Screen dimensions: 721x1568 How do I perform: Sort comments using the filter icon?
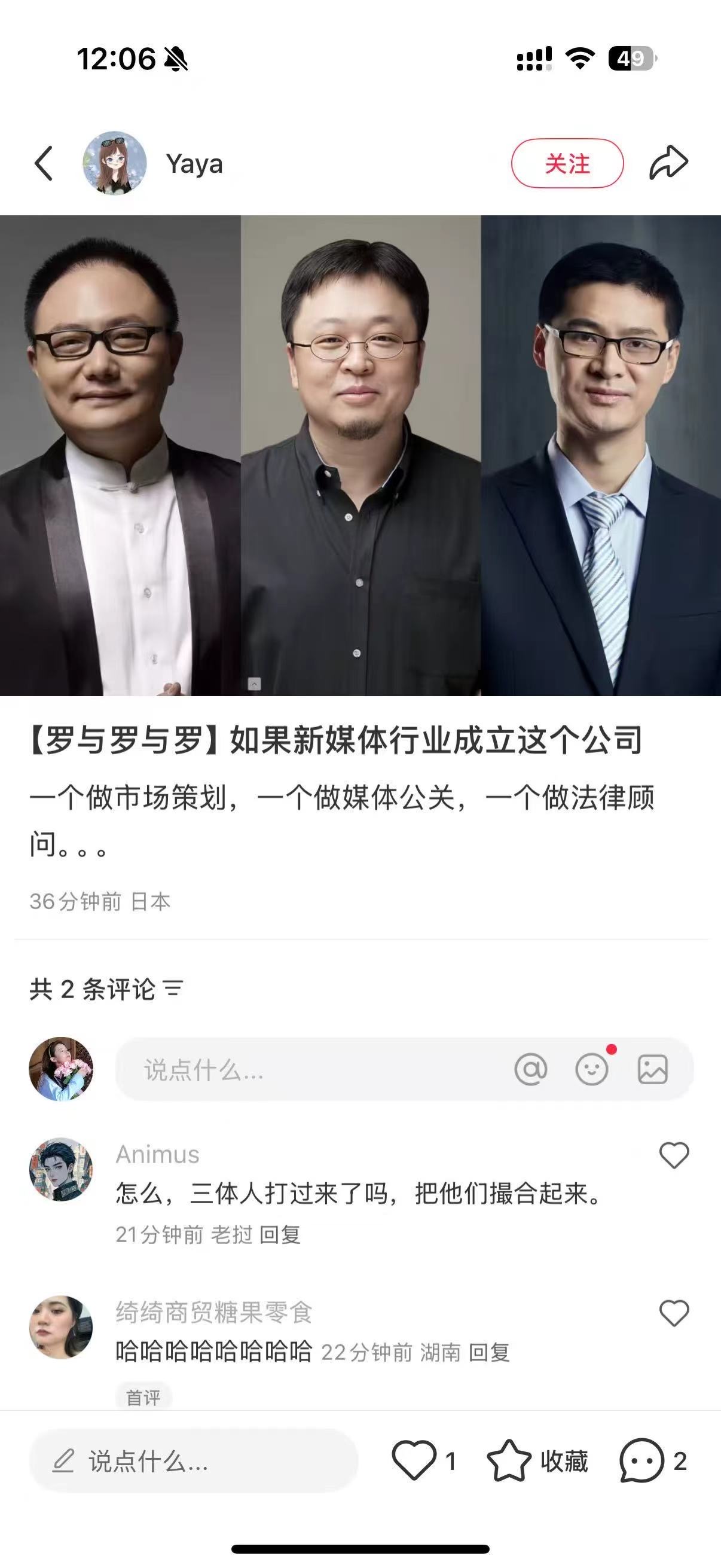173,989
